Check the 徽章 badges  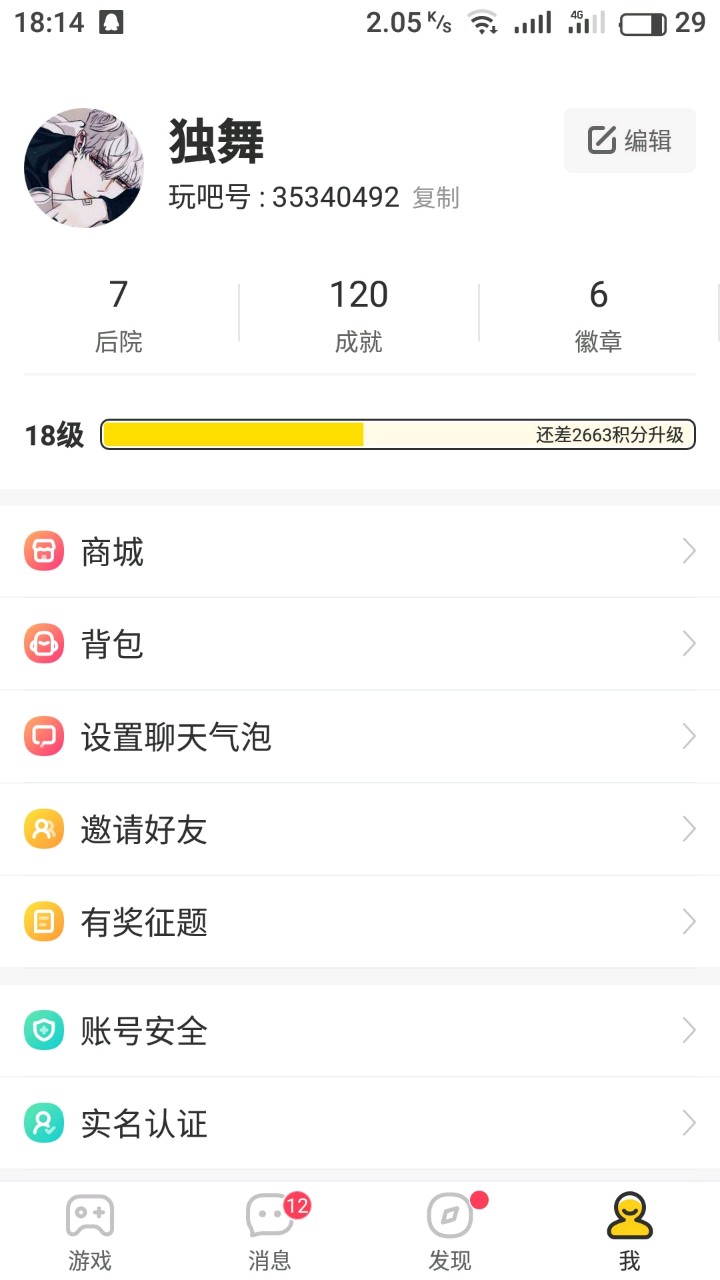pyautogui.click(x=598, y=314)
